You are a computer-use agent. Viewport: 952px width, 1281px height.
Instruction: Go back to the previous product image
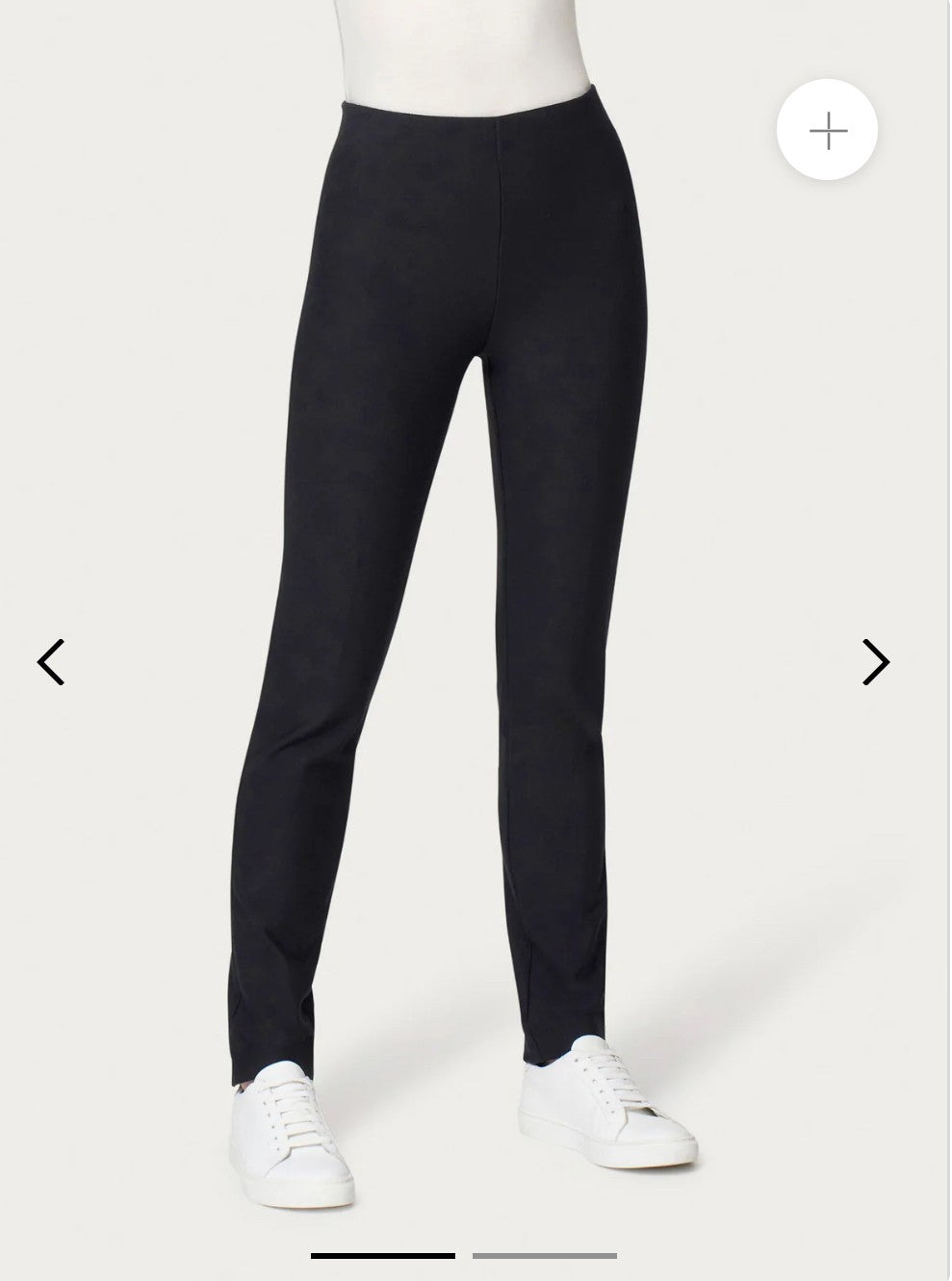click(x=51, y=662)
